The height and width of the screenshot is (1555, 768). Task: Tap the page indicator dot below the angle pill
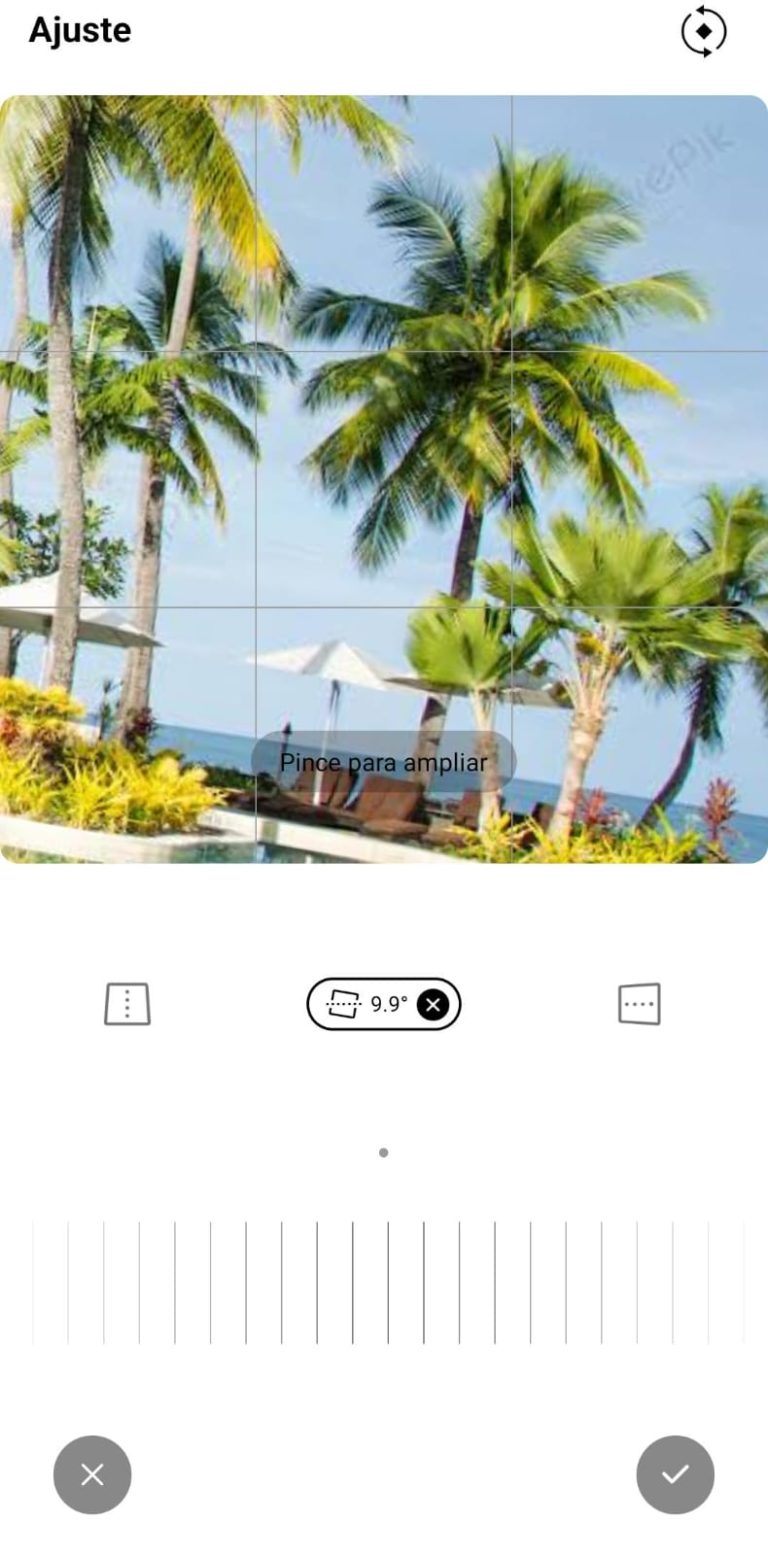(384, 1151)
